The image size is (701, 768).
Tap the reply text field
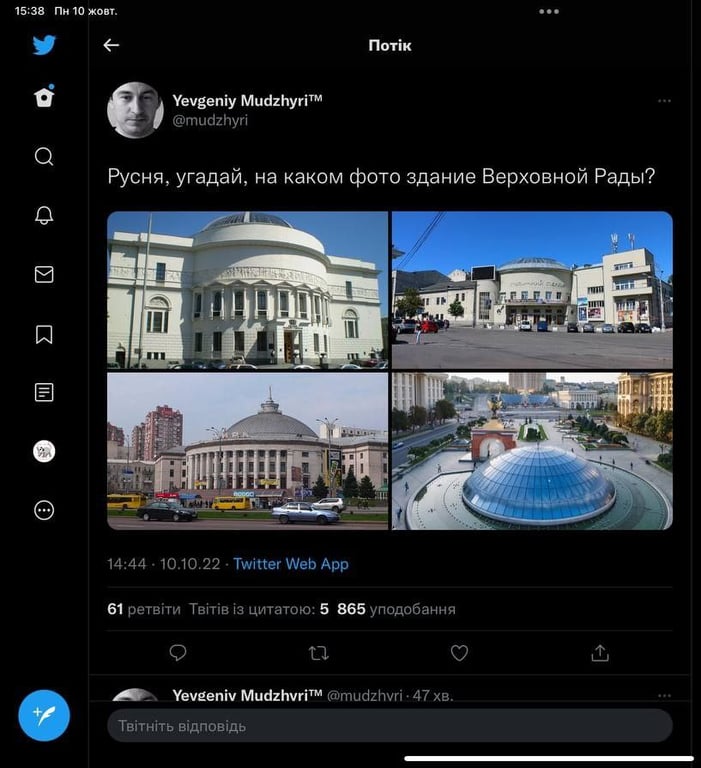click(390, 726)
